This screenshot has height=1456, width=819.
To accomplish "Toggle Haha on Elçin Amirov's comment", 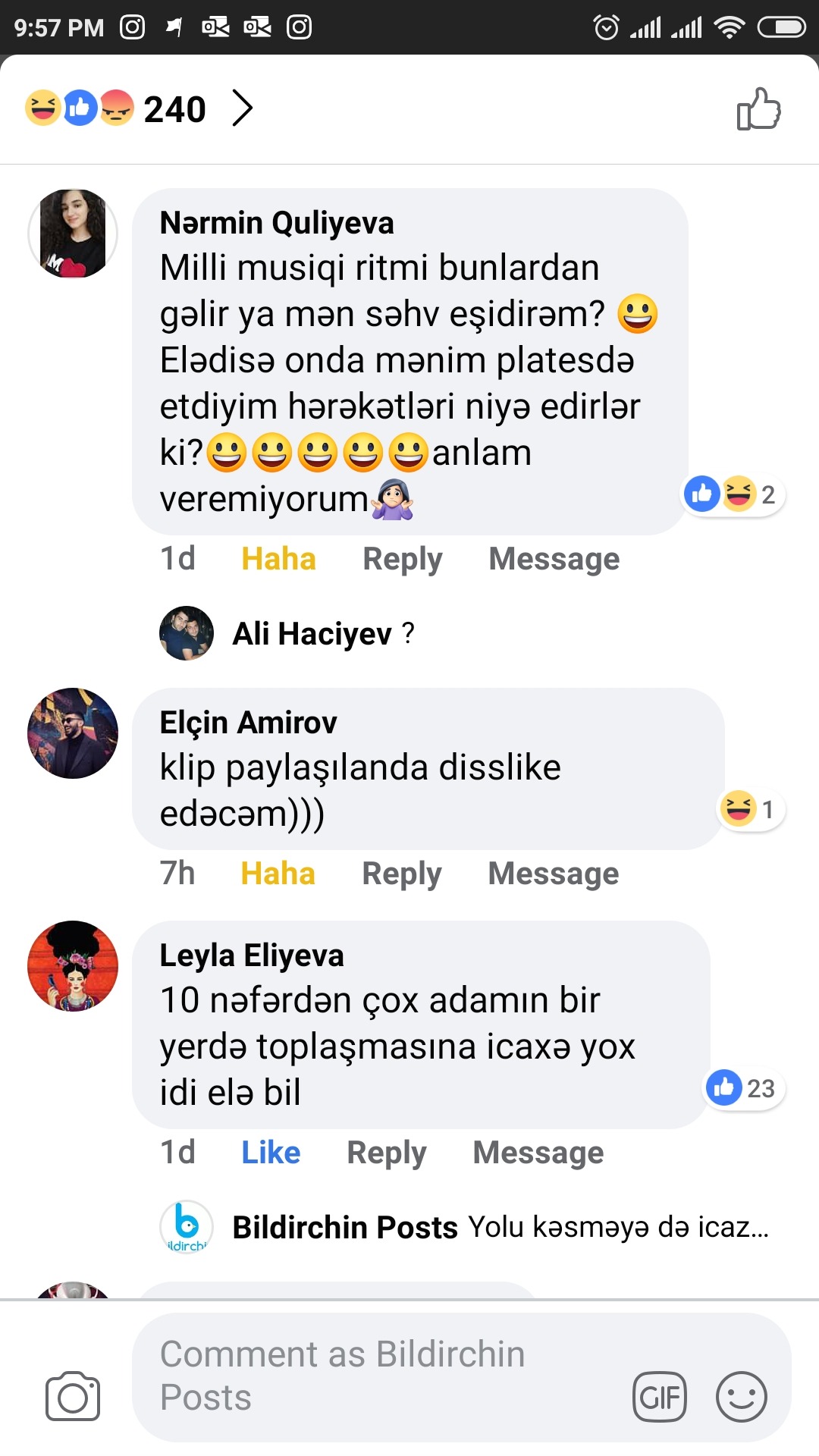I will point(278,874).
